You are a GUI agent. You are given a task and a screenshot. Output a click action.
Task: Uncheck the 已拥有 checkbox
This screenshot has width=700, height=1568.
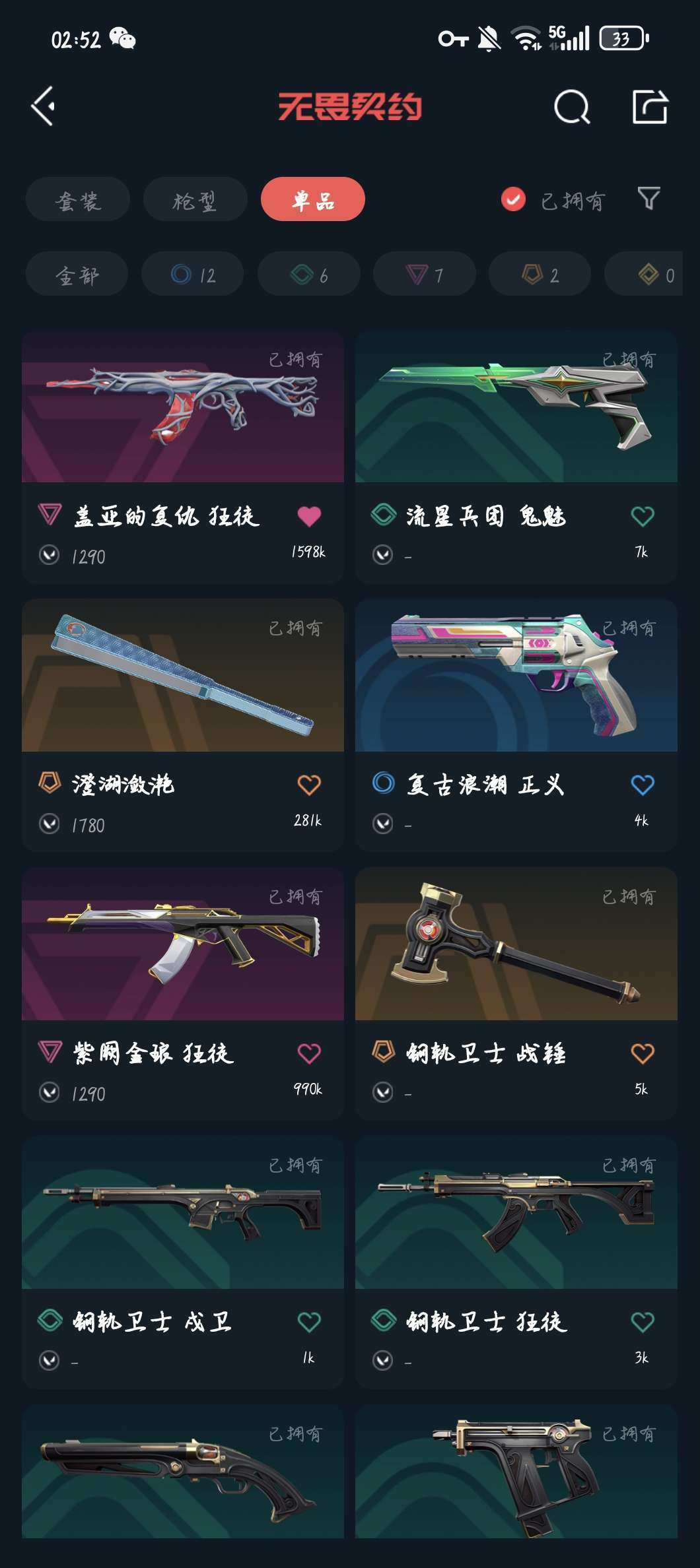coord(513,199)
